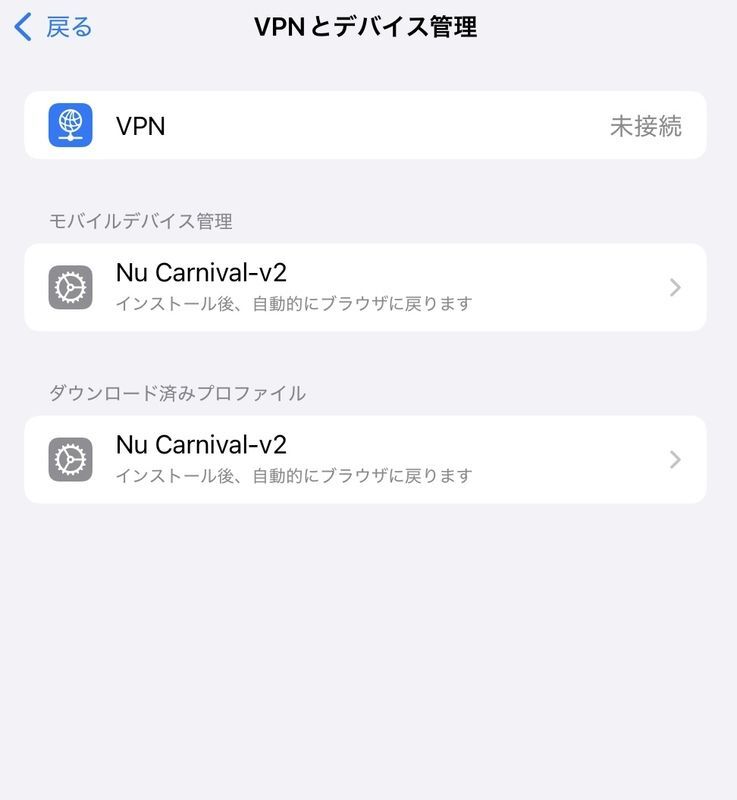Viewport: 737px width, 800px height.
Task: Open Nu Carnival-v2 under モバイルデバイス管理
Action: (365, 287)
